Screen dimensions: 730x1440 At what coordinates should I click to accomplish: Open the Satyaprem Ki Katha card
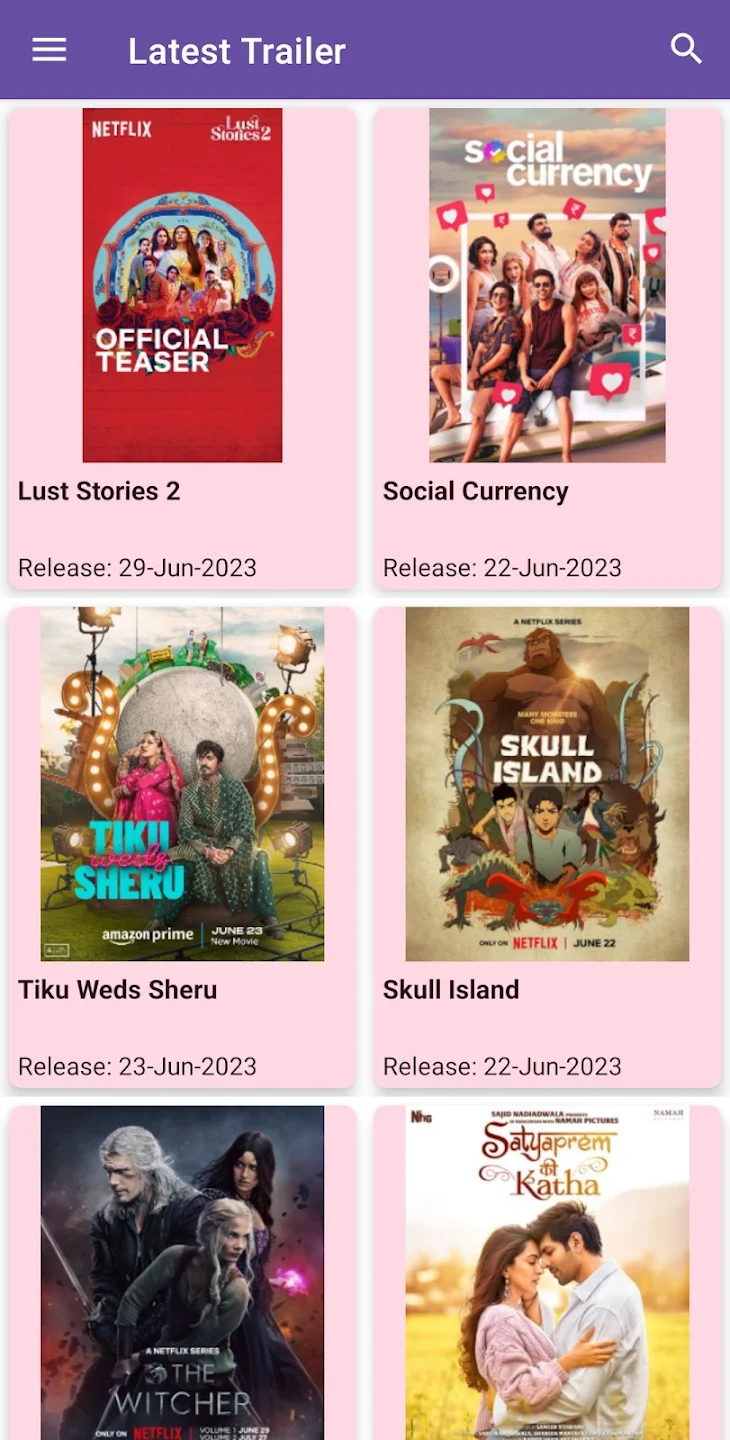tap(547, 1272)
